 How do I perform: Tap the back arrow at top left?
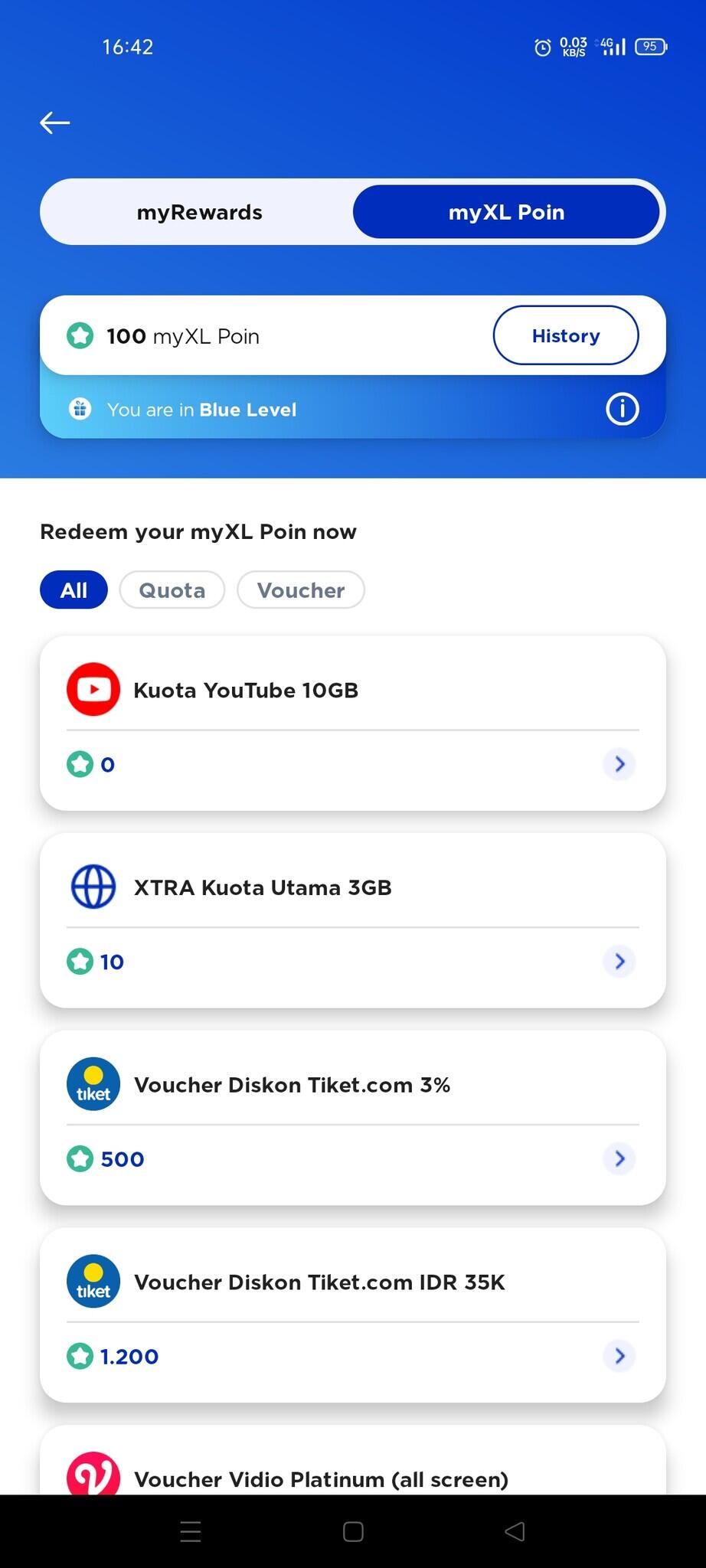pos(54,122)
